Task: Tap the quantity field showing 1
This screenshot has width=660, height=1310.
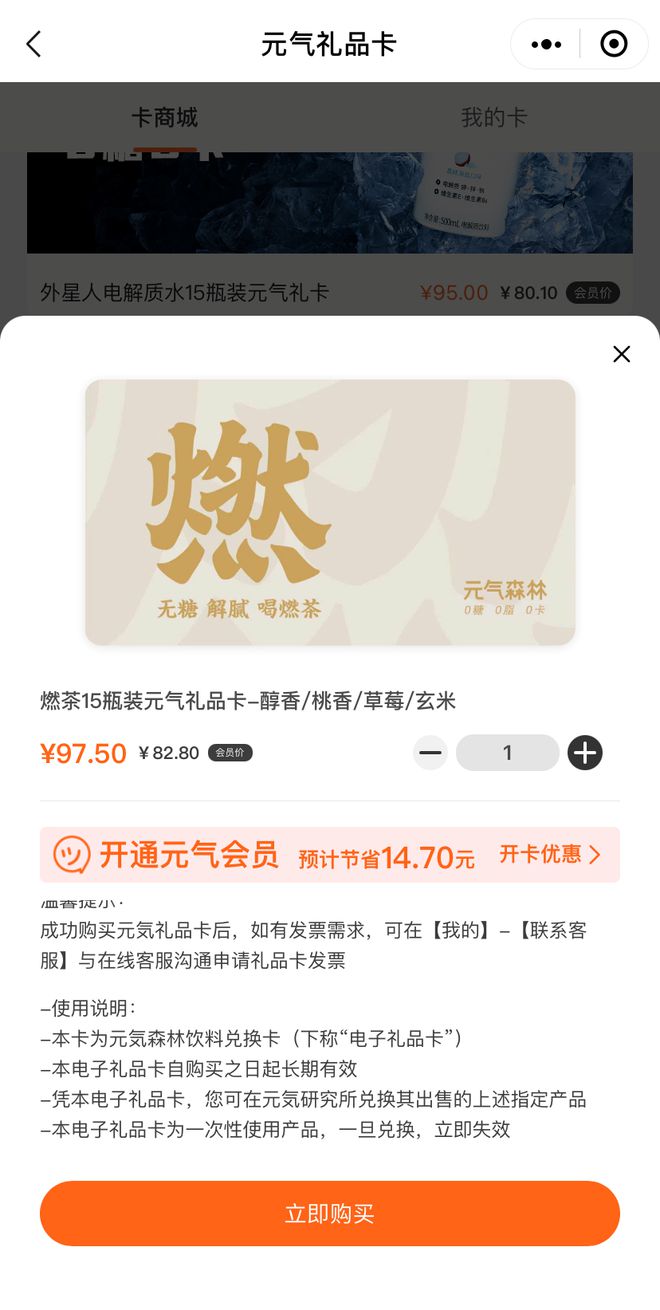Action: 507,753
